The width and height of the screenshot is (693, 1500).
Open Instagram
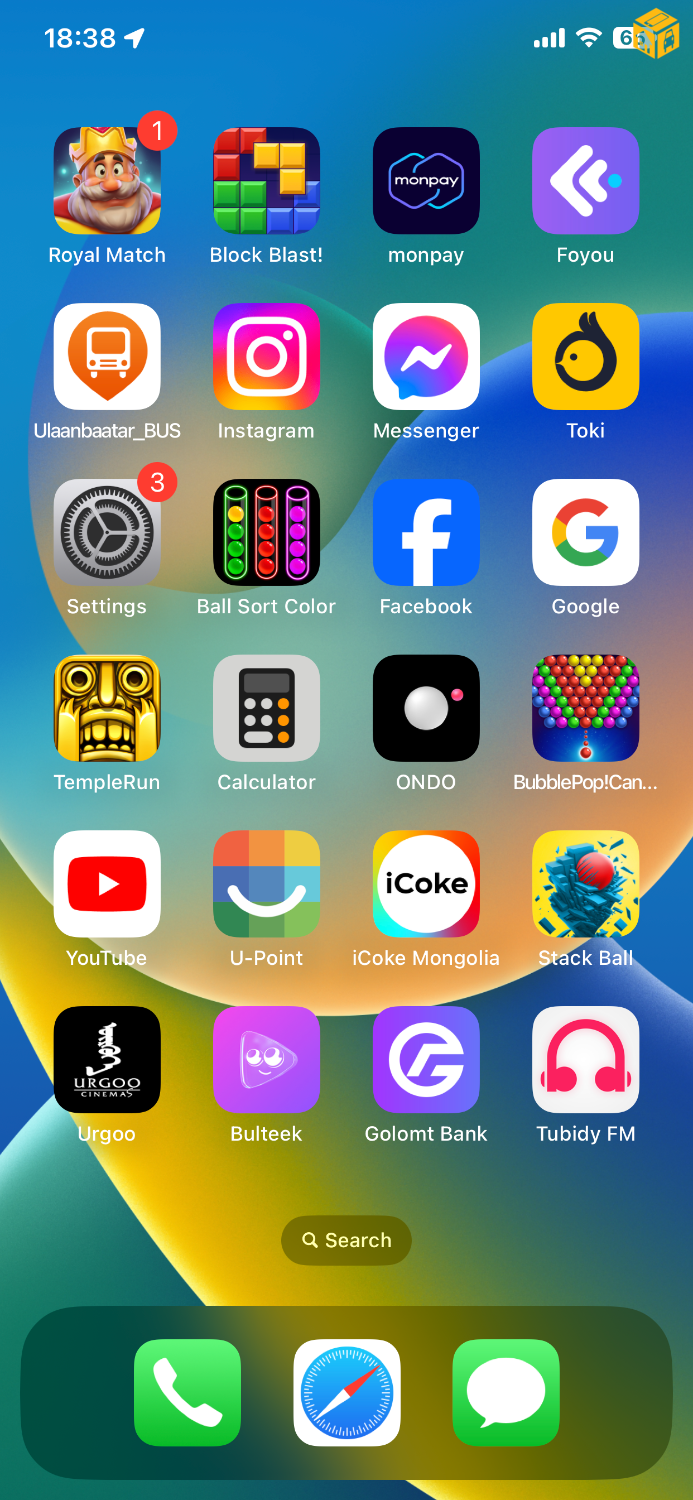tap(266, 357)
